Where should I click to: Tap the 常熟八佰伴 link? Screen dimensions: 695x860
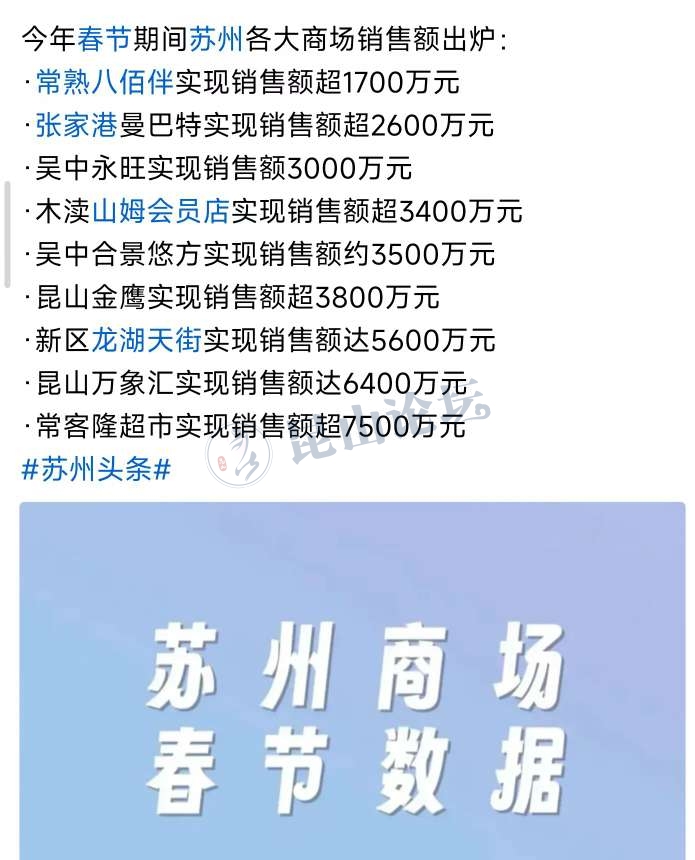tap(104, 83)
